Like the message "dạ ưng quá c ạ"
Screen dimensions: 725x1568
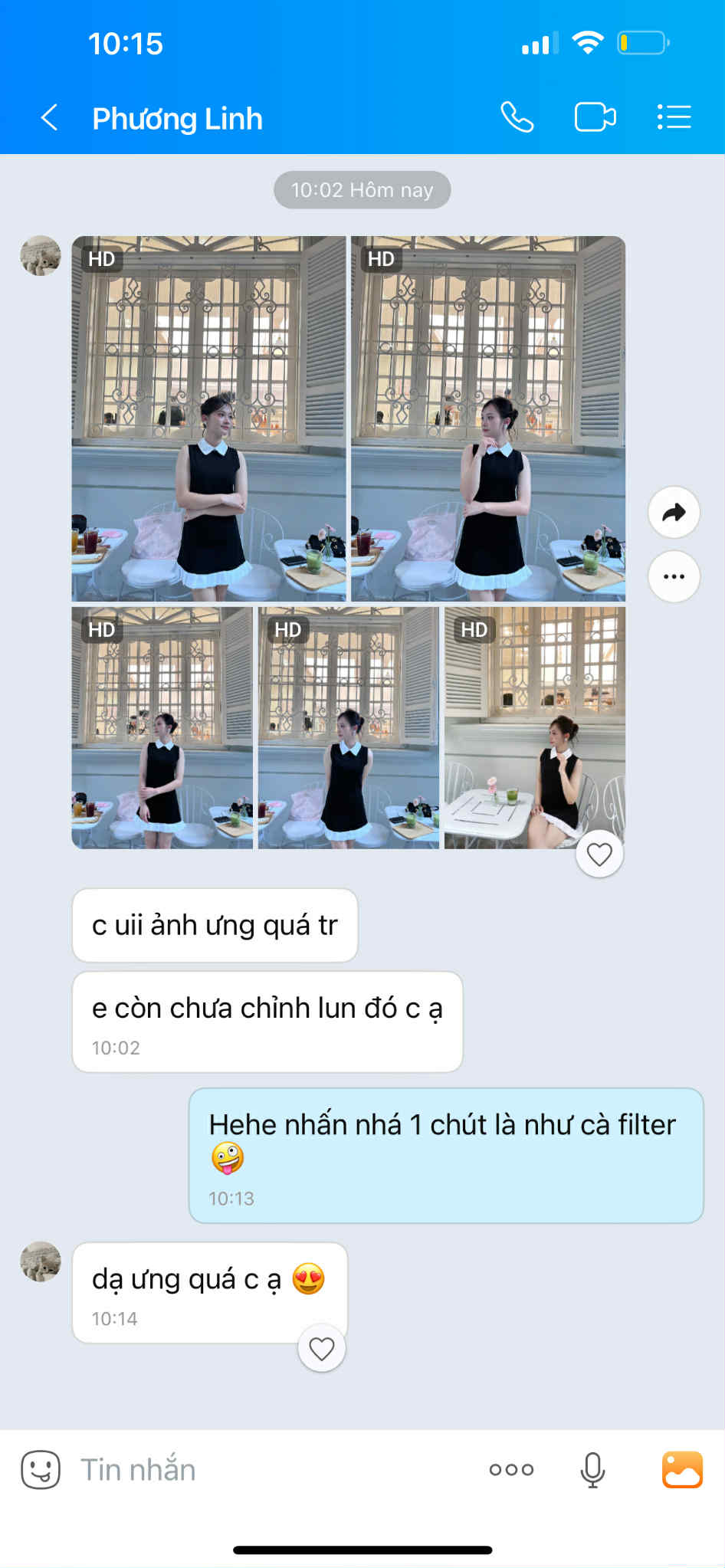(322, 1348)
